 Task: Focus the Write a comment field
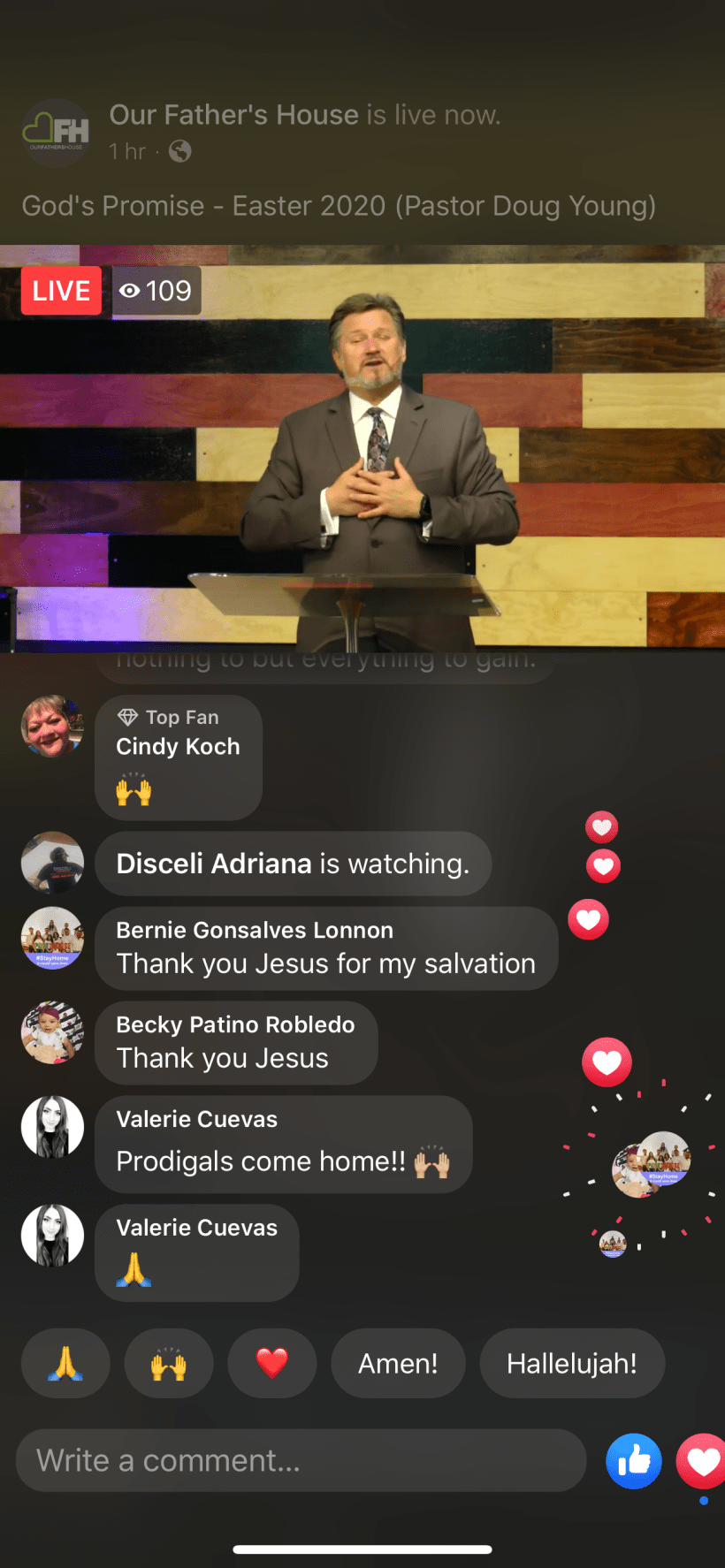301,1460
